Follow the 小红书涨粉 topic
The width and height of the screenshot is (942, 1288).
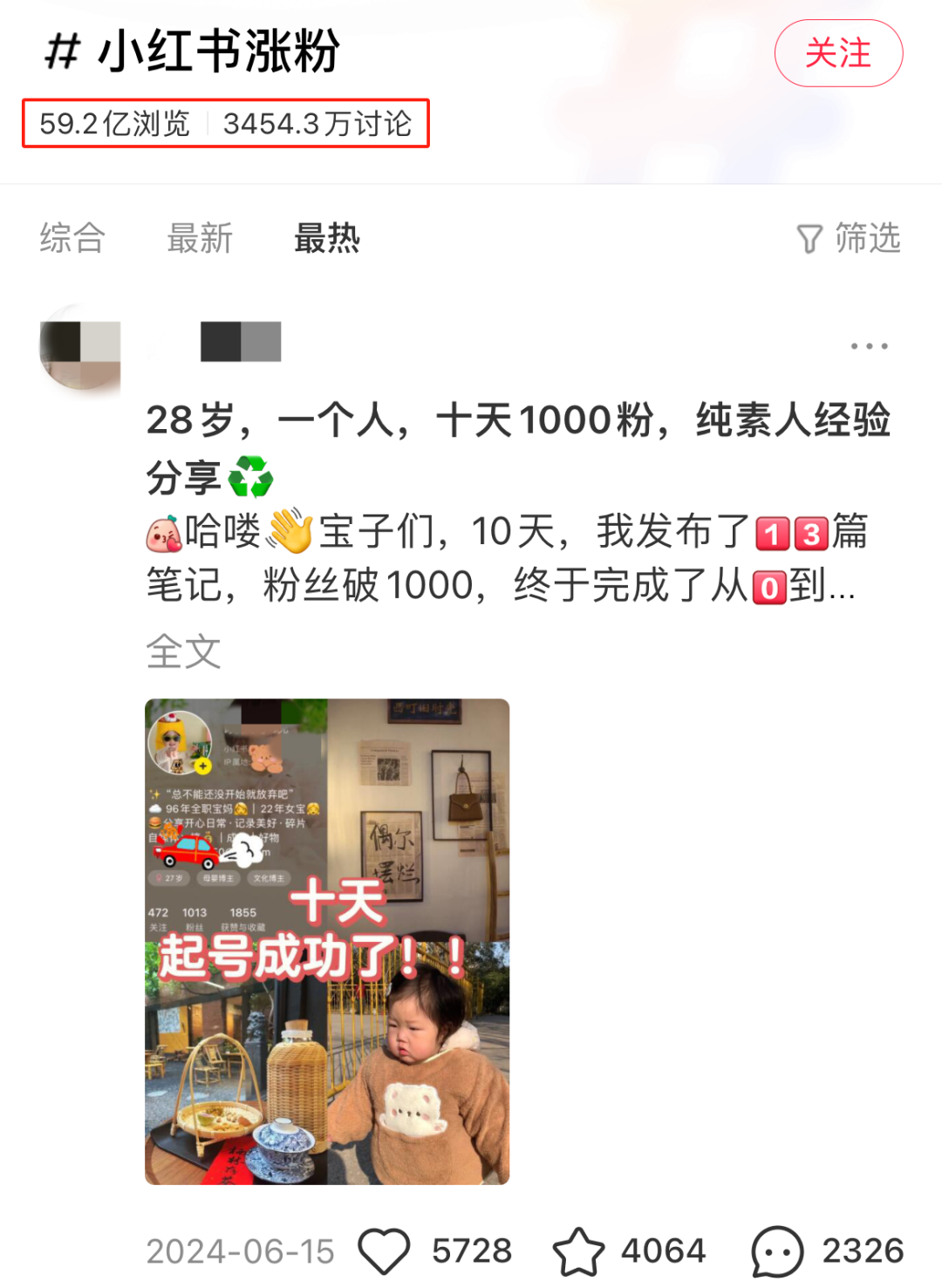[838, 54]
